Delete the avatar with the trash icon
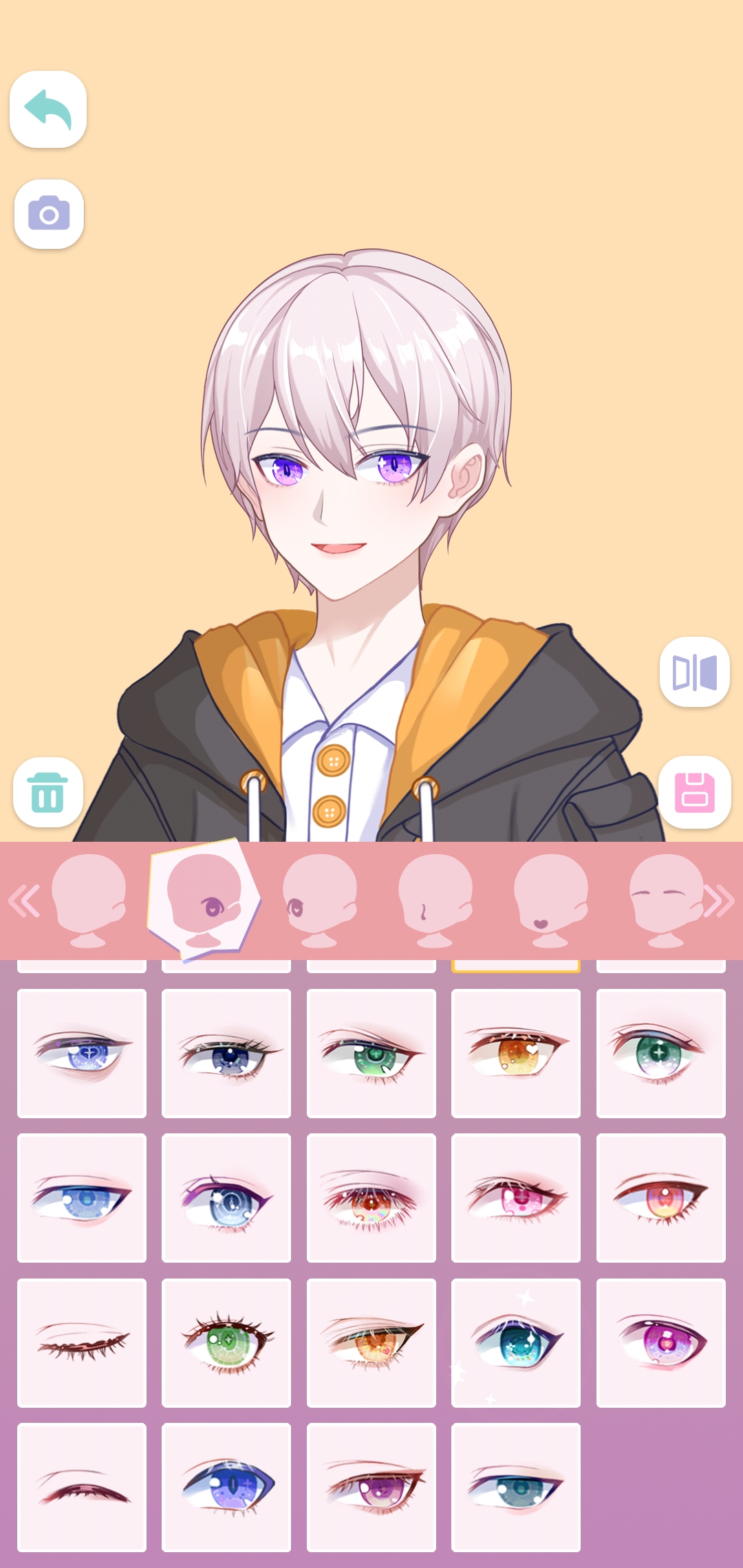 [48, 792]
